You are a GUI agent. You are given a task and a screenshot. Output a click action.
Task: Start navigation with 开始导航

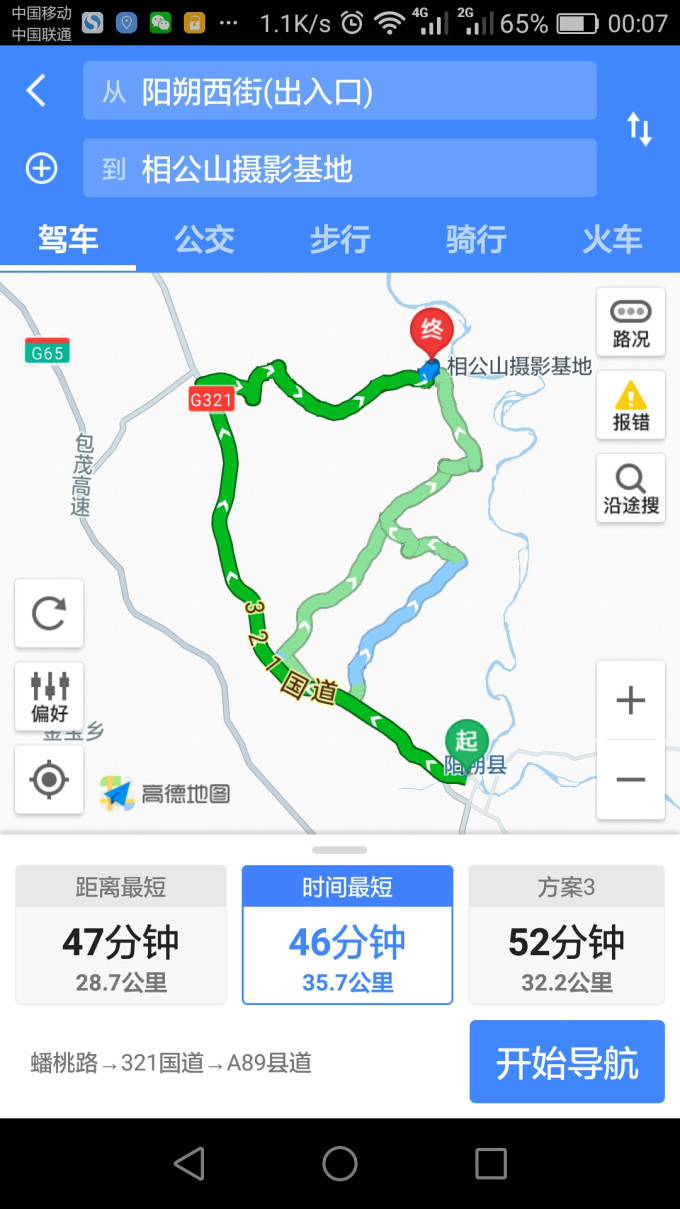pyautogui.click(x=567, y=1062)
